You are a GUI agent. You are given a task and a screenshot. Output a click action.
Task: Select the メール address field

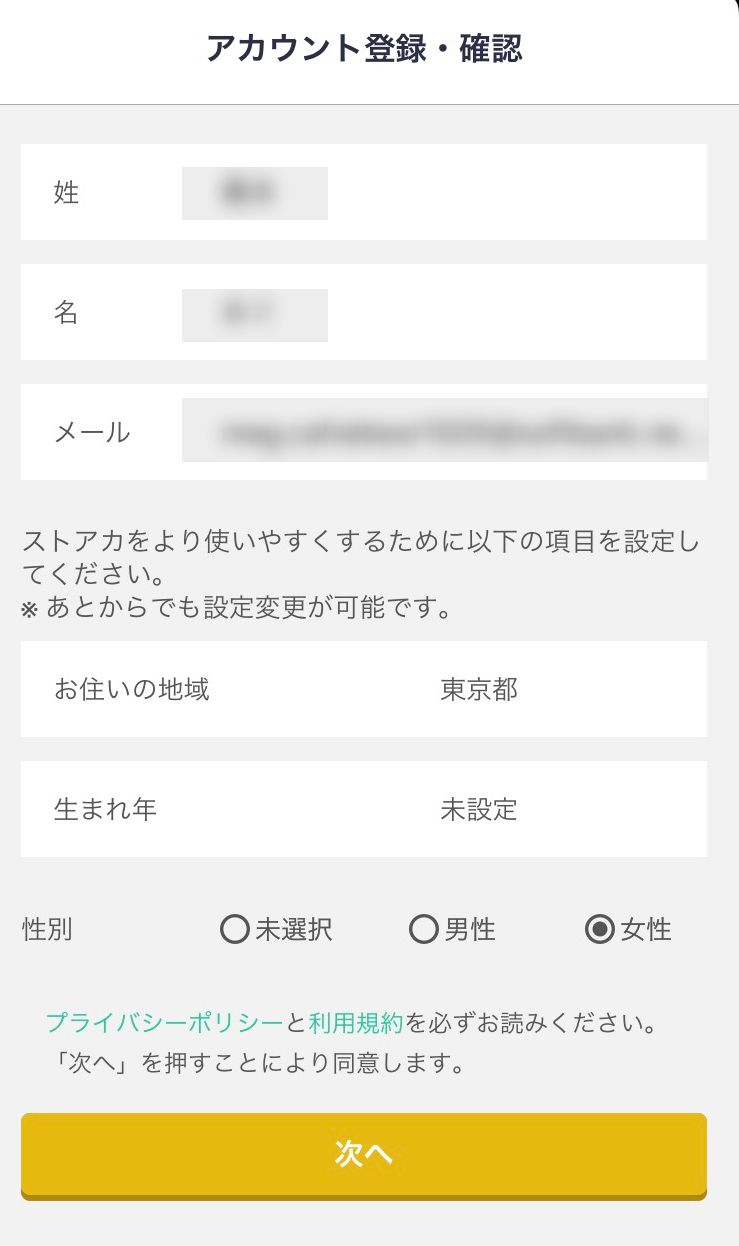coord(444,432)
